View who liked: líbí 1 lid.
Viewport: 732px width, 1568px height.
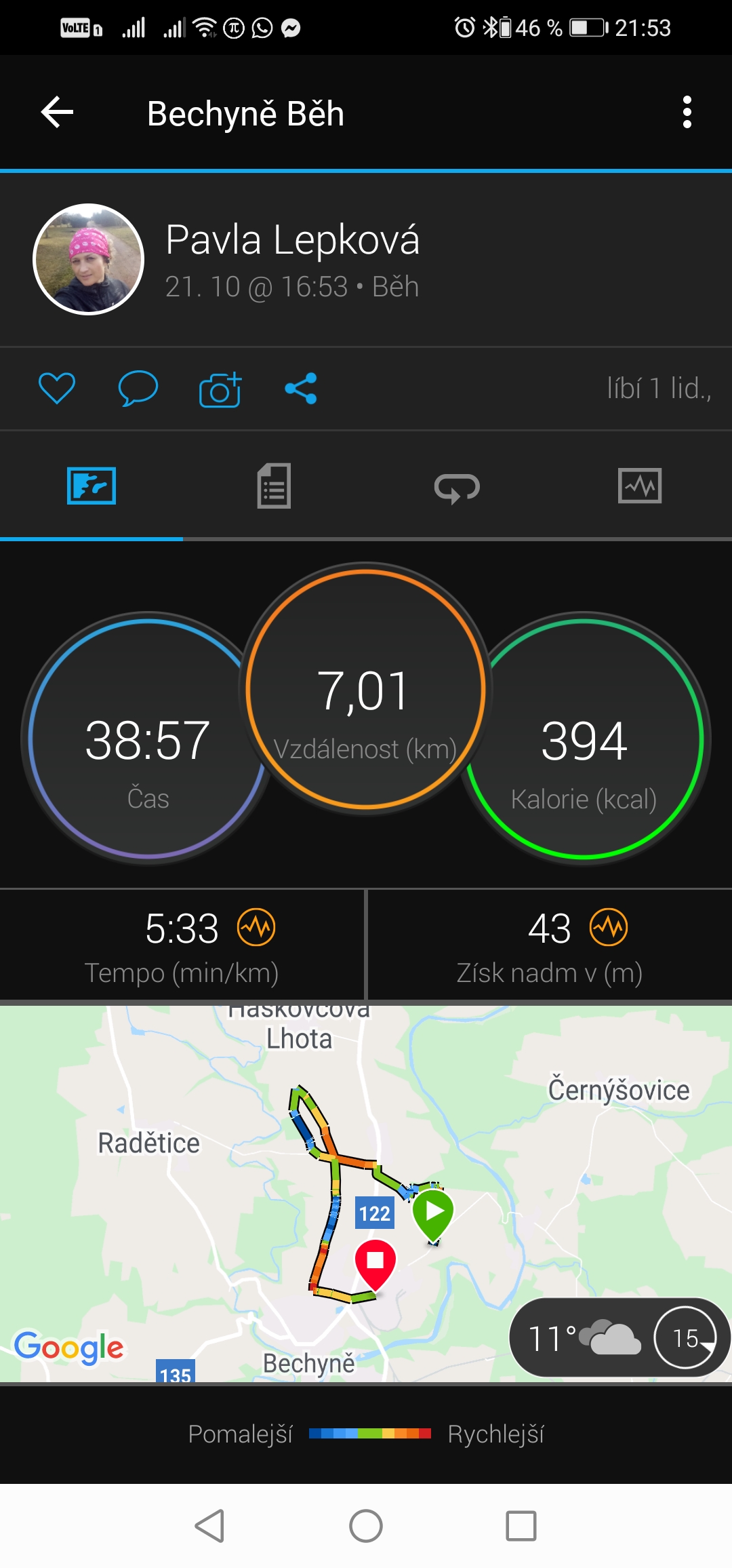659,389
